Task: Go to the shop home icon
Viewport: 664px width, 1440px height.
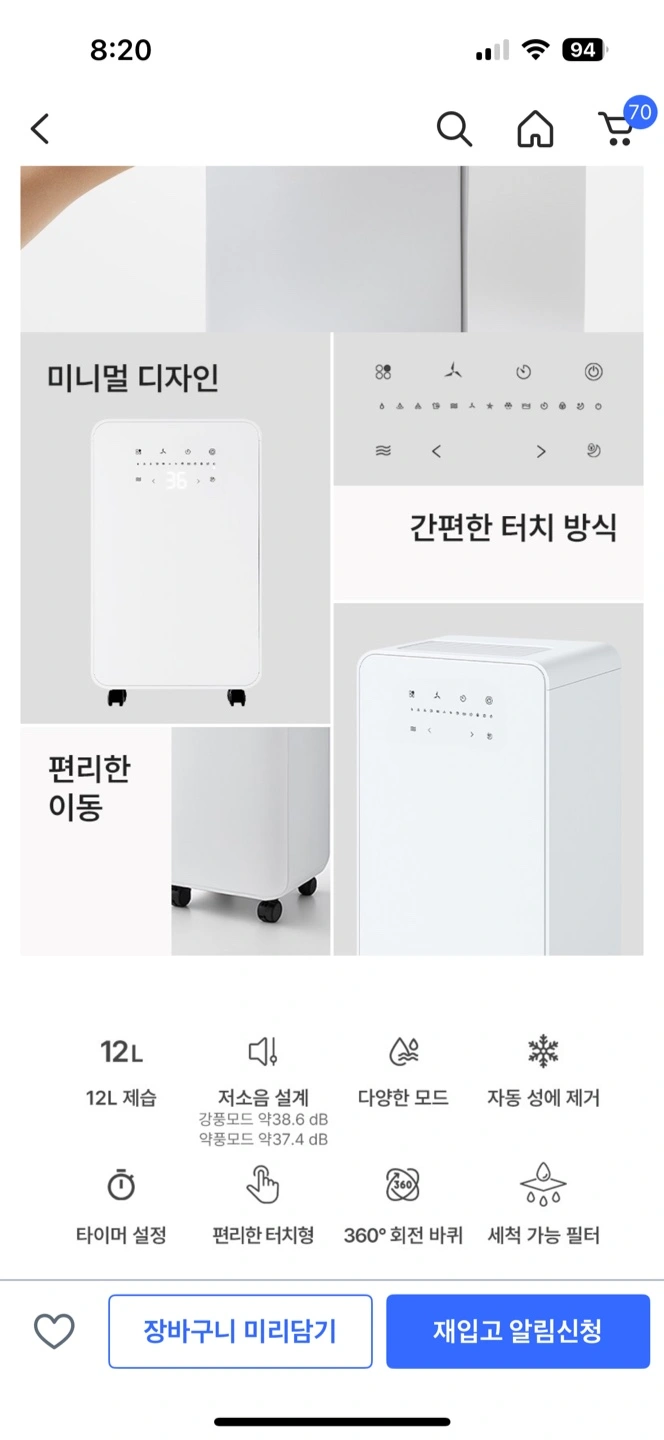Action: click(535, 129)
